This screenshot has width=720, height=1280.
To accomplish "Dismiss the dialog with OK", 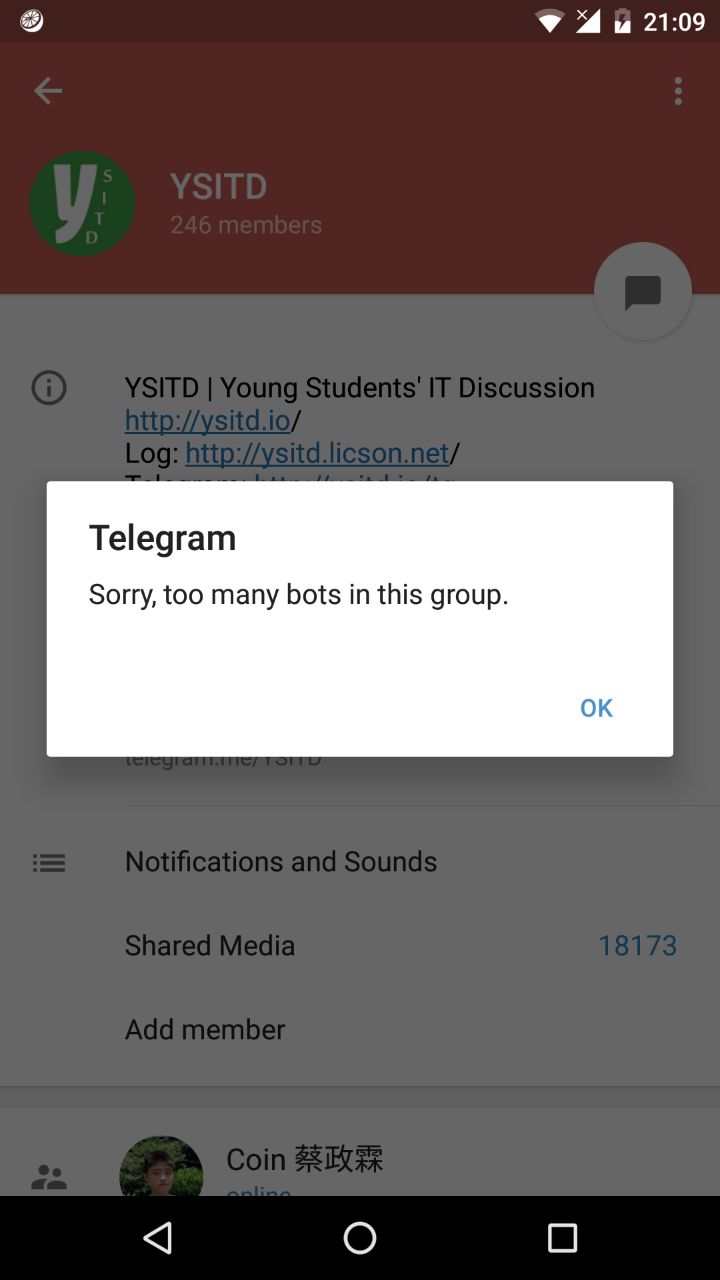I will 595,708.
